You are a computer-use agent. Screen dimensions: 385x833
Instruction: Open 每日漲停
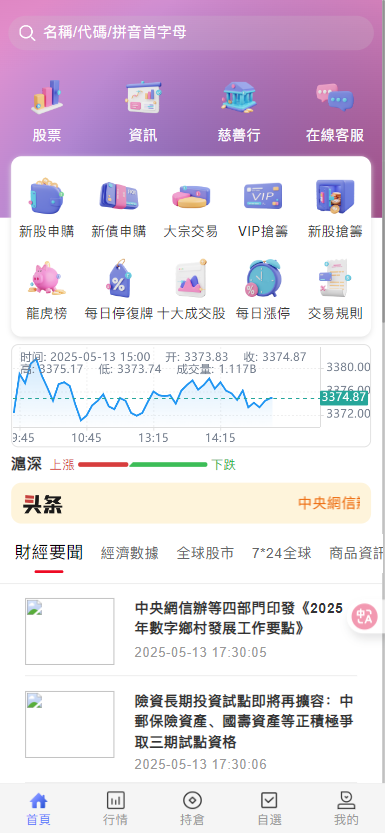click(x=263, y=290)
